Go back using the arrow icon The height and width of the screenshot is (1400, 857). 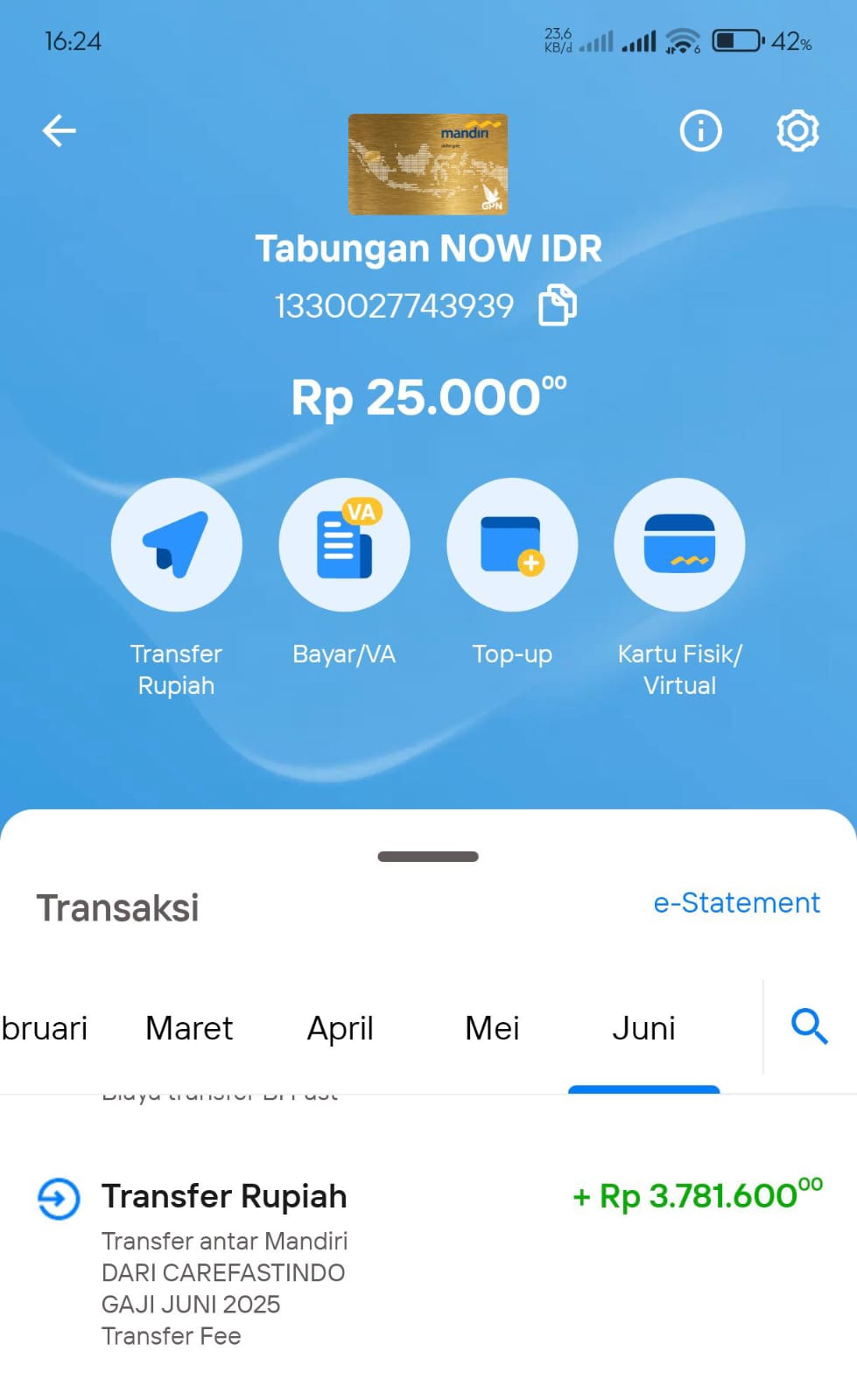click(x=59, y=131)
